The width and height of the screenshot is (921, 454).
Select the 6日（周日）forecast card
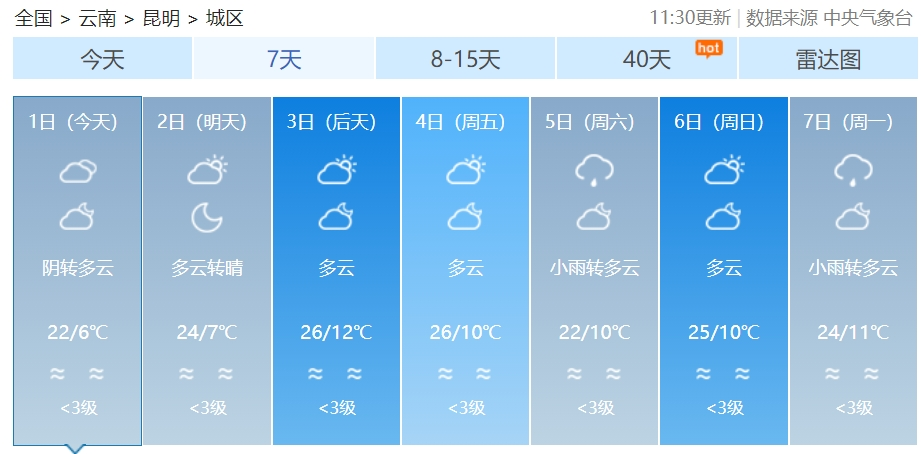click(723, 270)
